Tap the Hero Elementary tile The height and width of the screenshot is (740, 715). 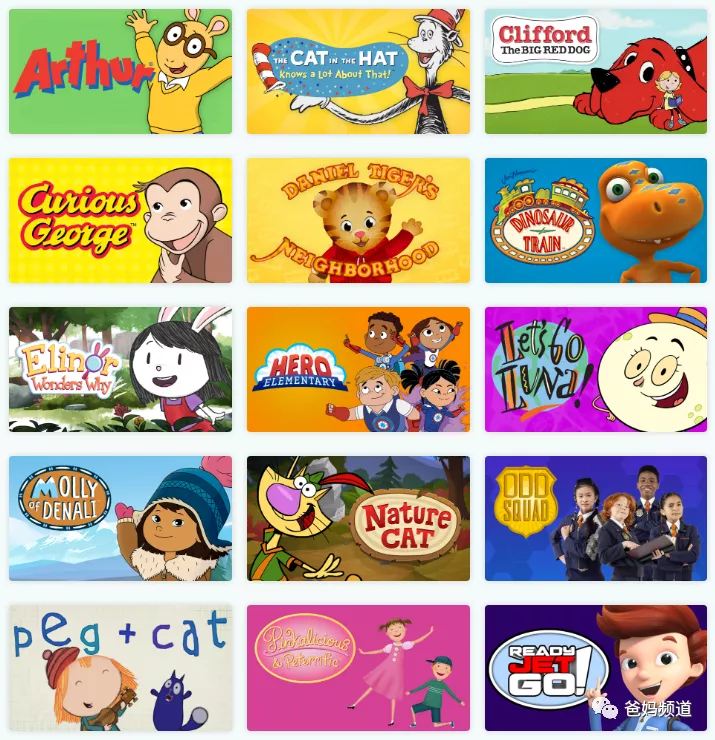pos(358,369)
